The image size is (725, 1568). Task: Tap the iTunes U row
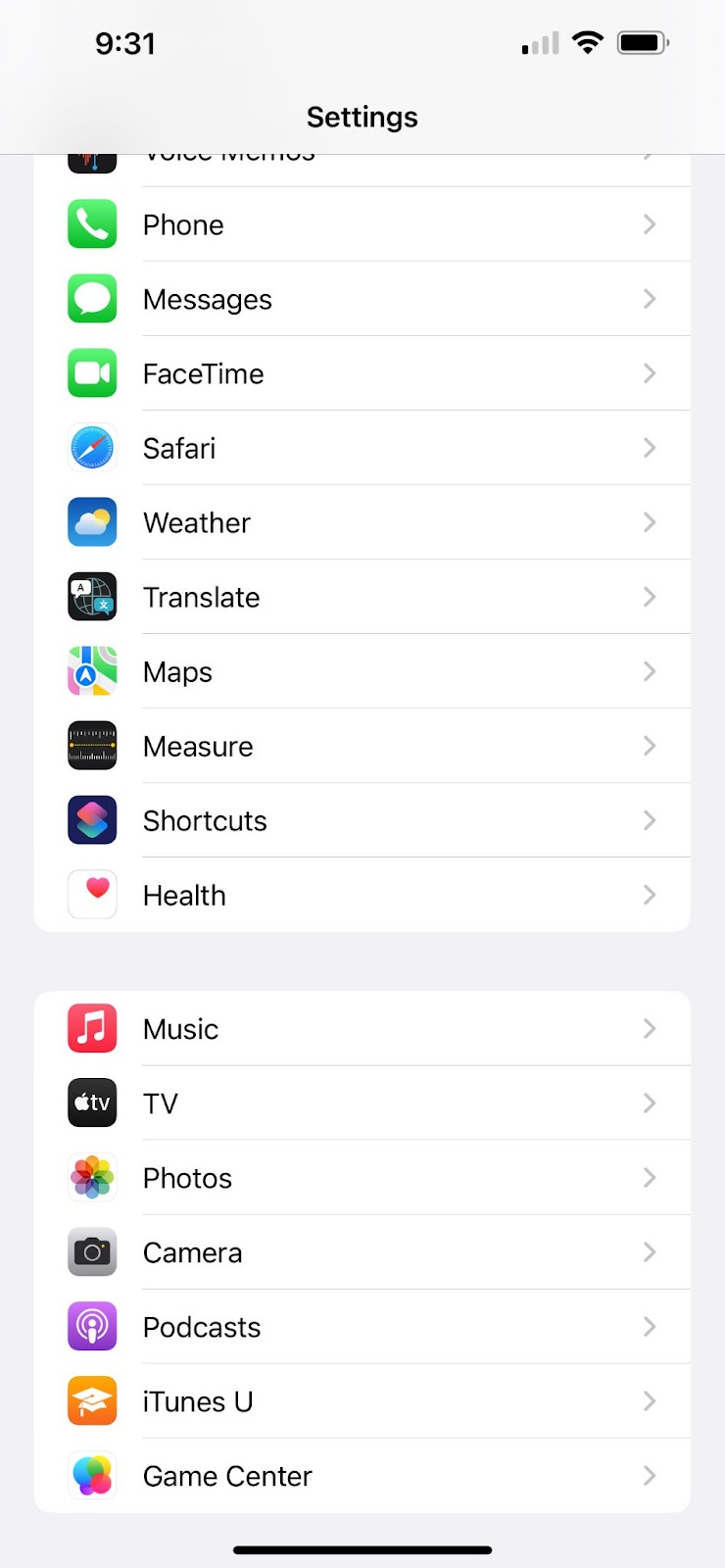click(362, 1400)
